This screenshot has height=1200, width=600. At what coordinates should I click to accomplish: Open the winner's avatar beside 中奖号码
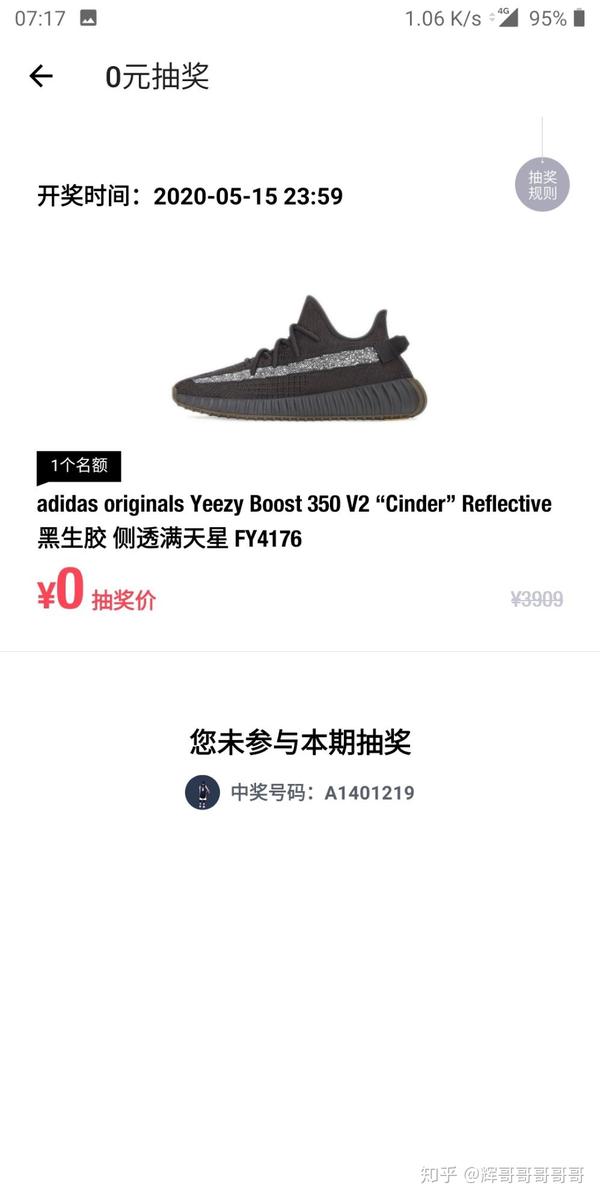point(202,793)
